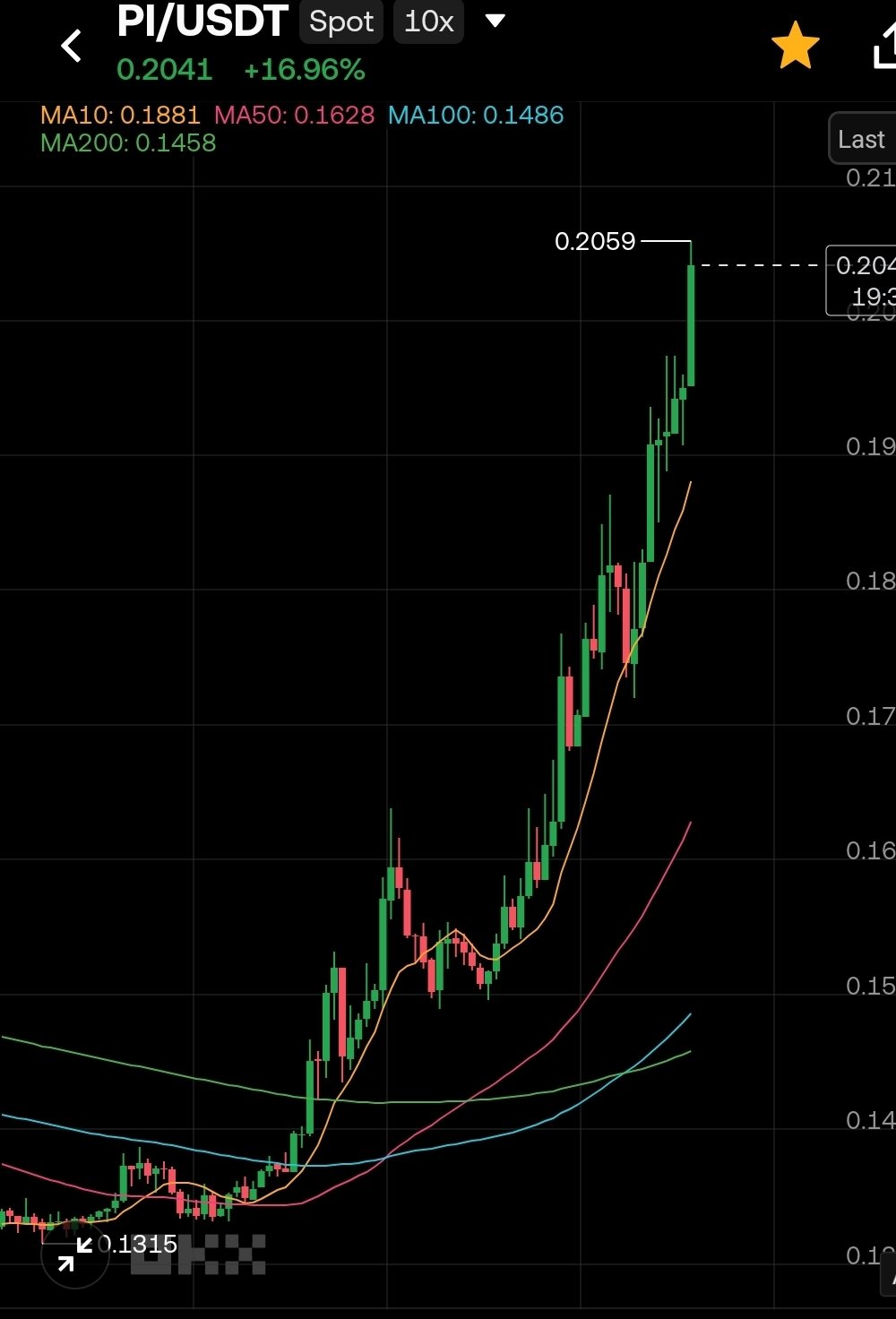This screenshot has width=896, height=1319.
Task: Open the trading pair dropdown arrow
Action: 495,21
